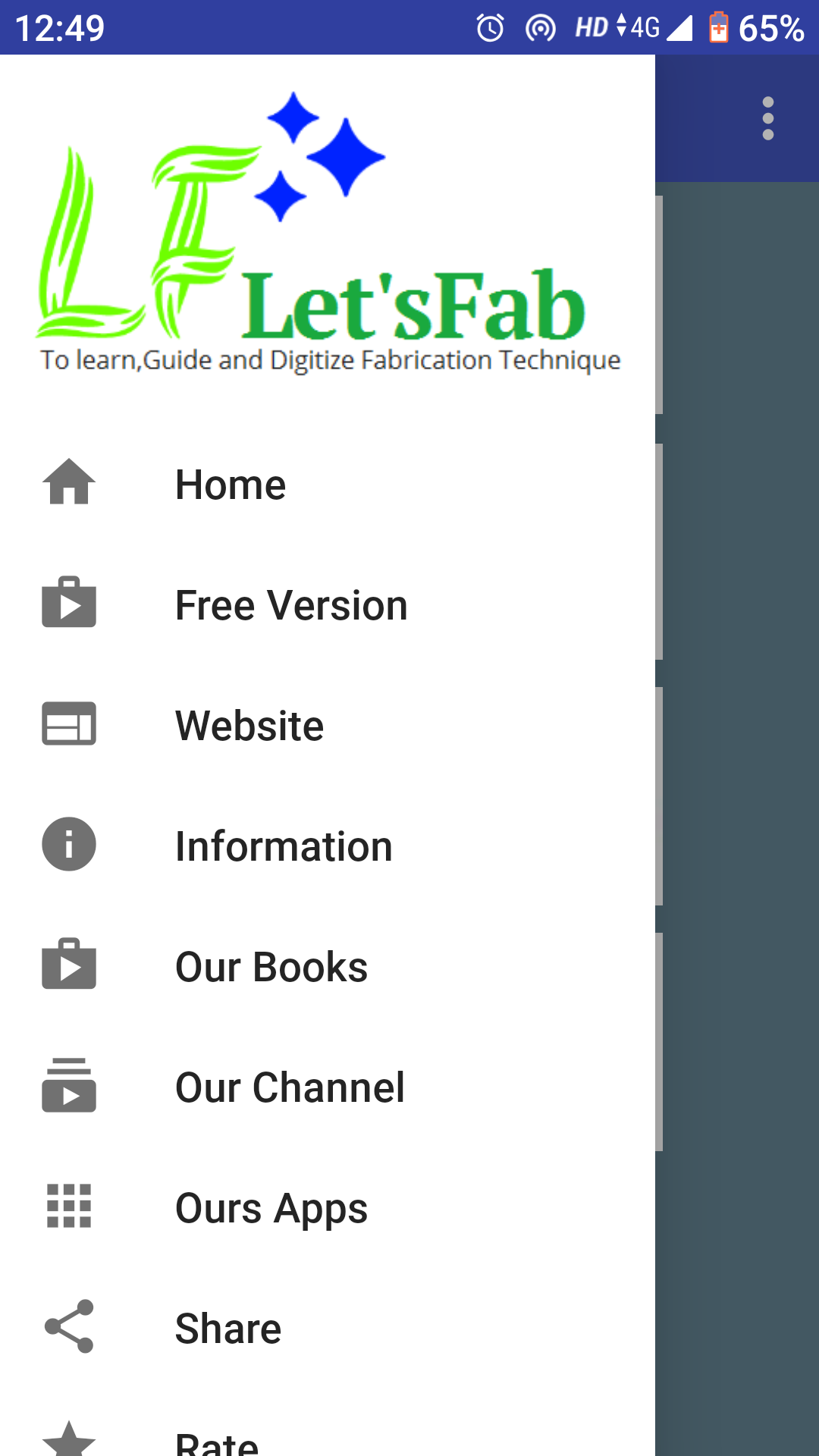This screenshot has width=819, height=1456.
Task: Tap the Ours Apps grid icon
Action: coord(68,1207)
